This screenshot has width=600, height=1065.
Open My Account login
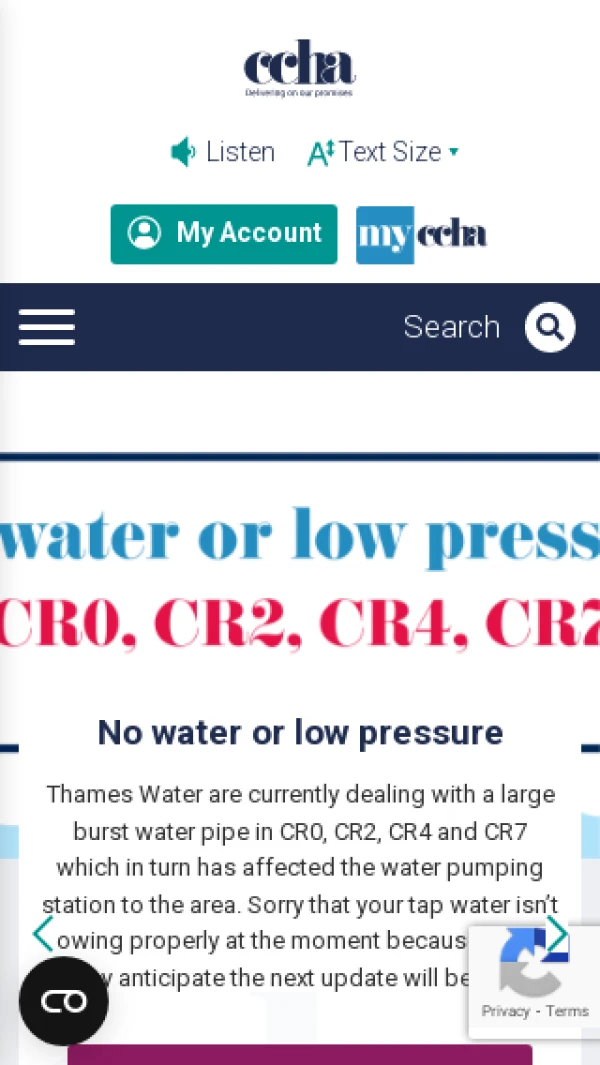pos(224,234)
